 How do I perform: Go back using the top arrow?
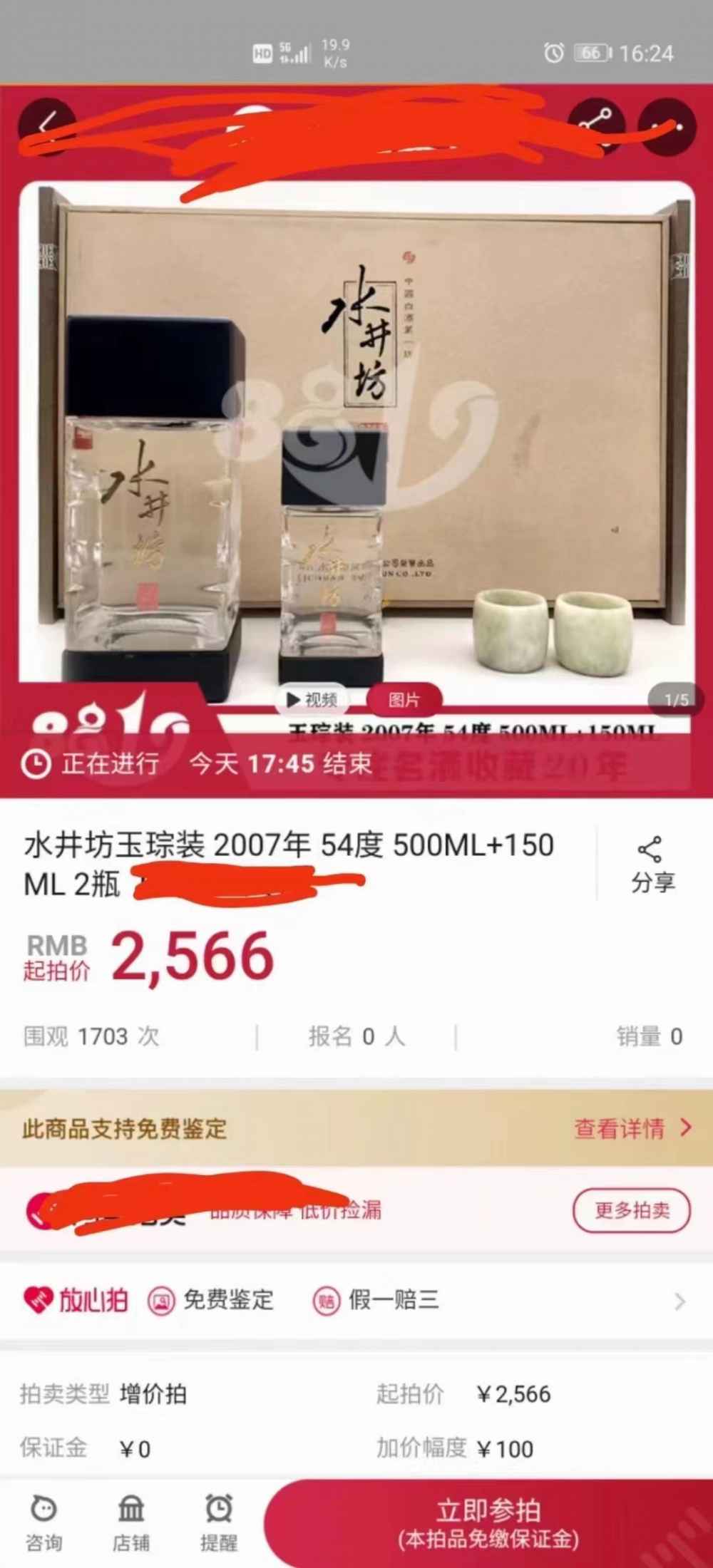47,127
